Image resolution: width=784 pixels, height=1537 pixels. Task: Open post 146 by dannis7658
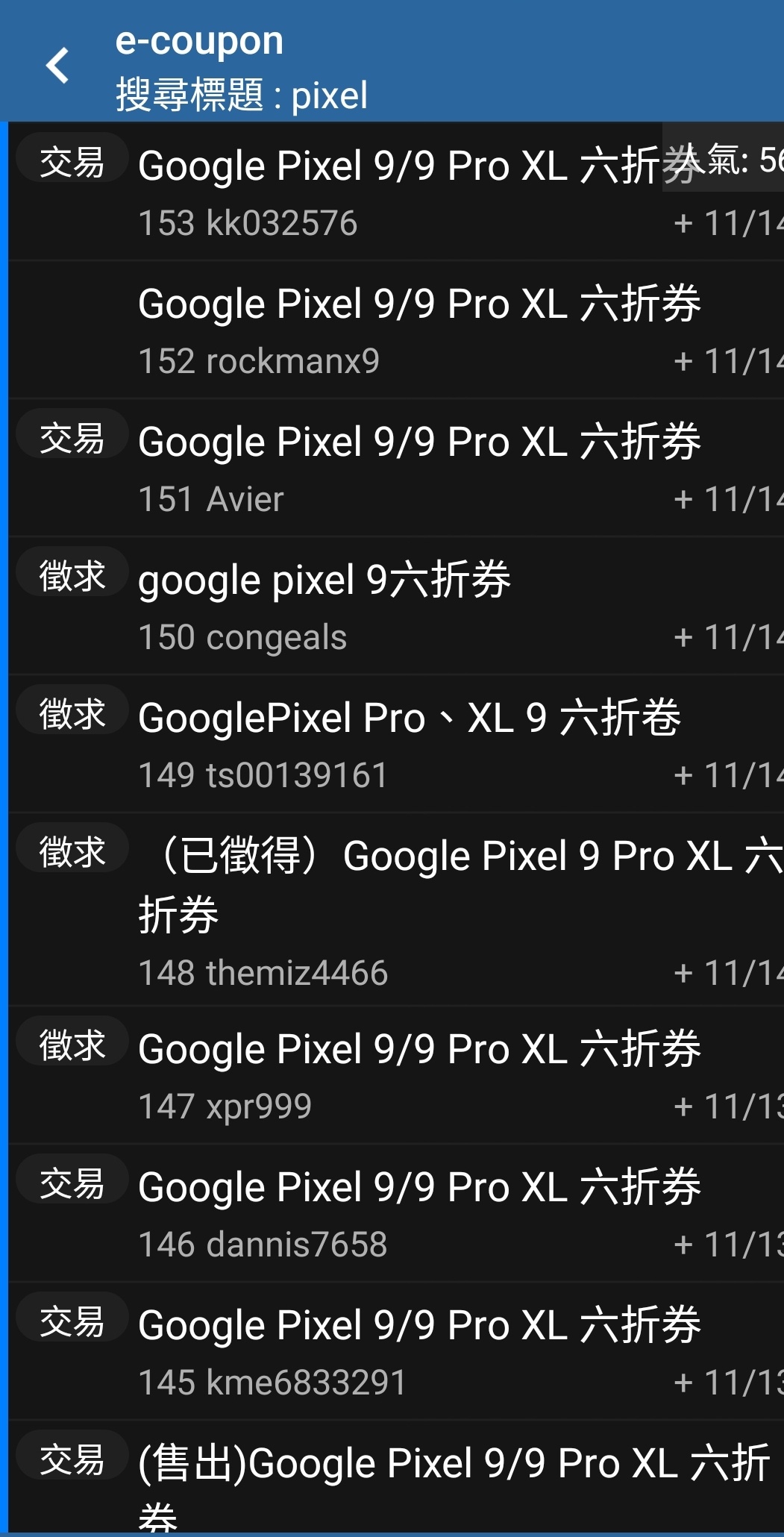click(396, 1213)
